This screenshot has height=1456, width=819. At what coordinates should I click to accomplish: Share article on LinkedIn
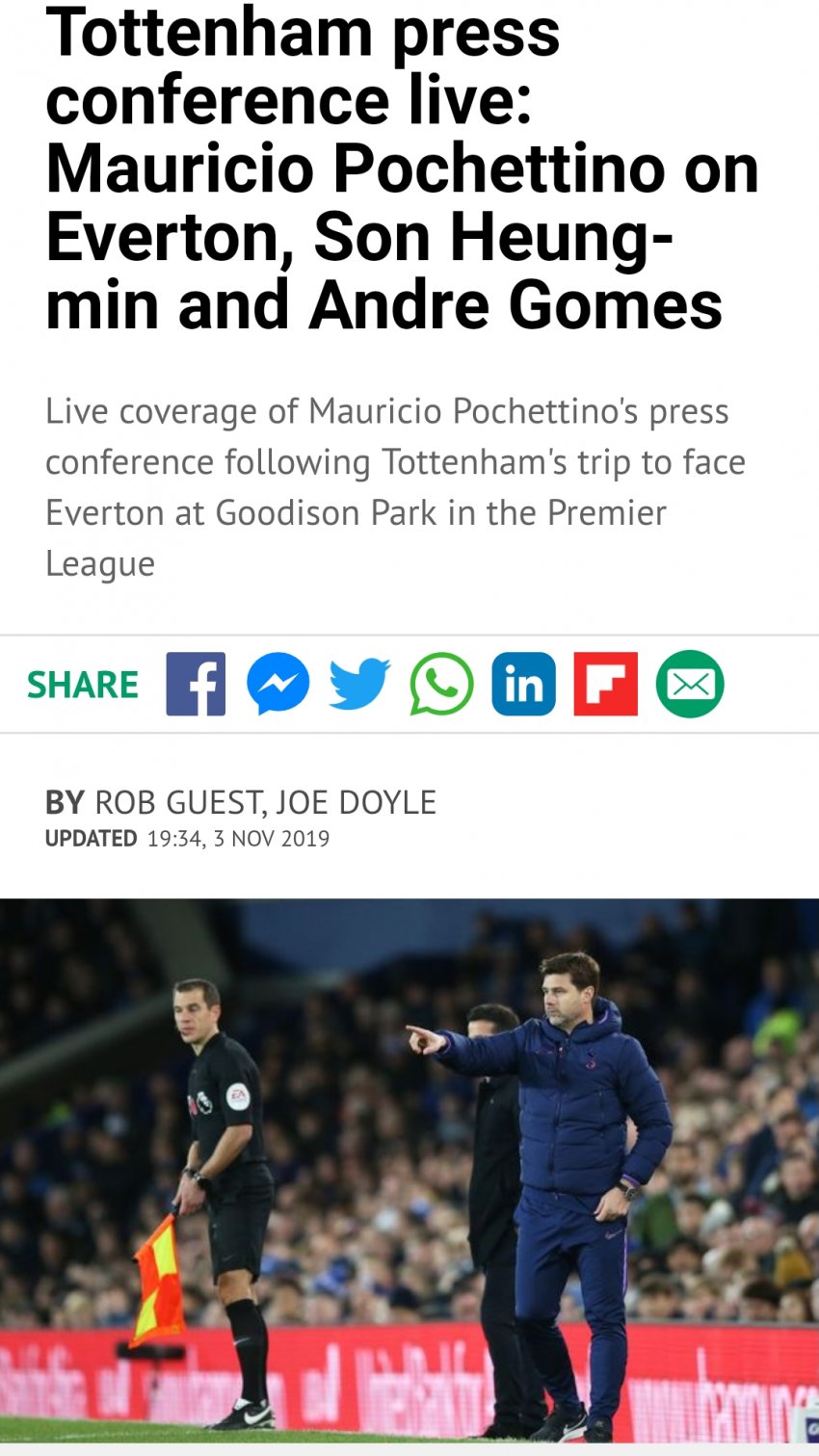[x=523, y=684]
